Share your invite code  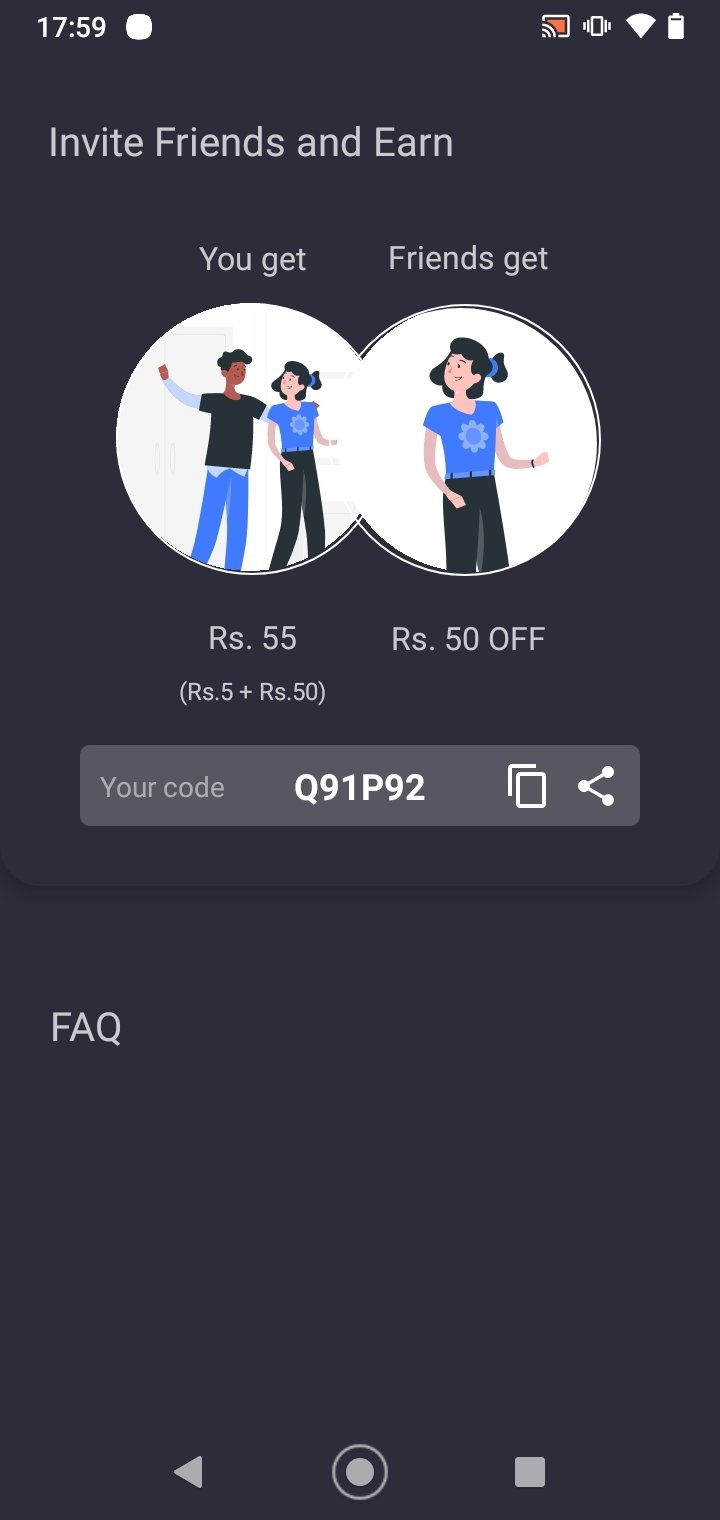(x=596, y=786)
